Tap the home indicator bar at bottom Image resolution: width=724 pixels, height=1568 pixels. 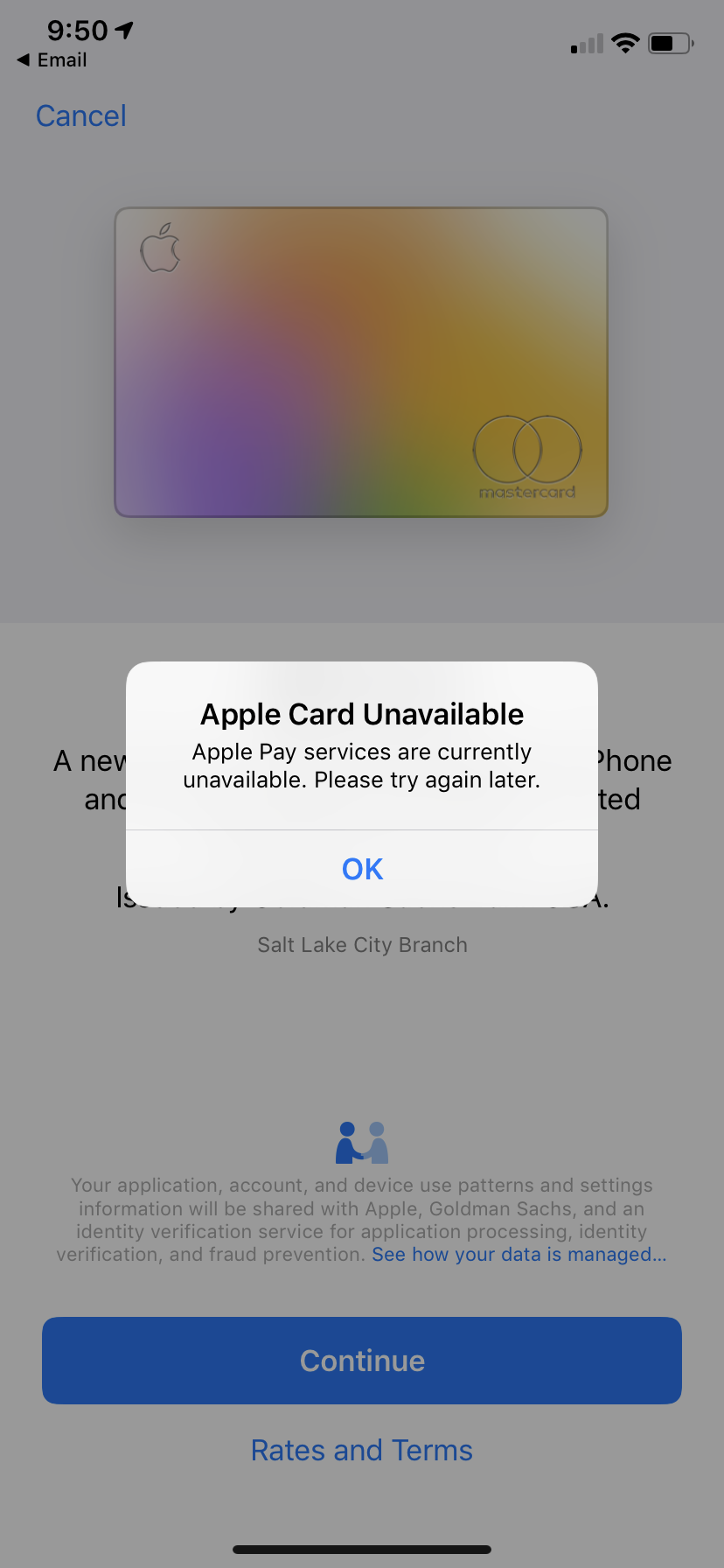pyautogui.click(x=362, y=1547)
